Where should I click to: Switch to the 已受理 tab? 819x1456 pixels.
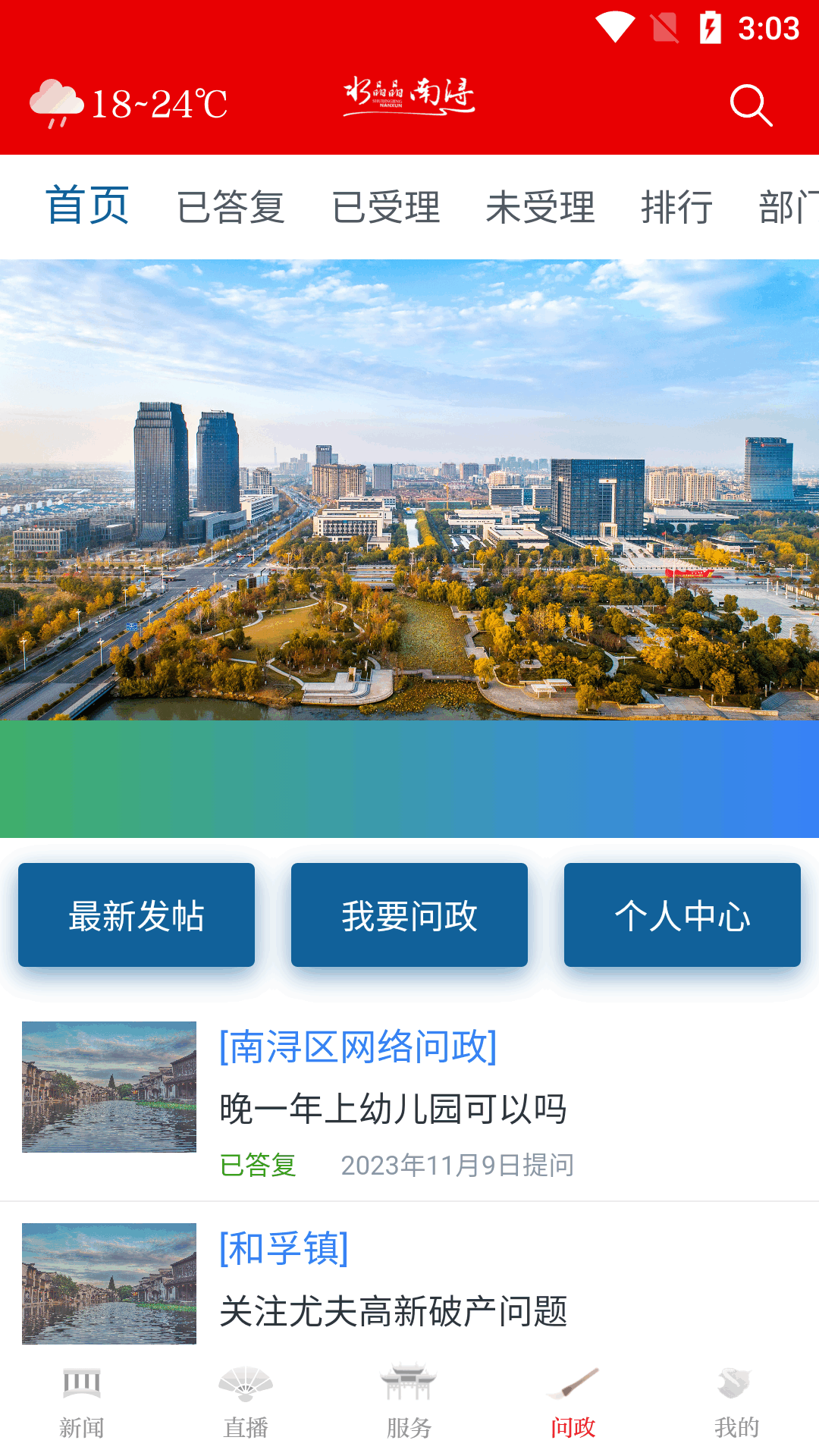pyautogui.click(x=386, y=207)
